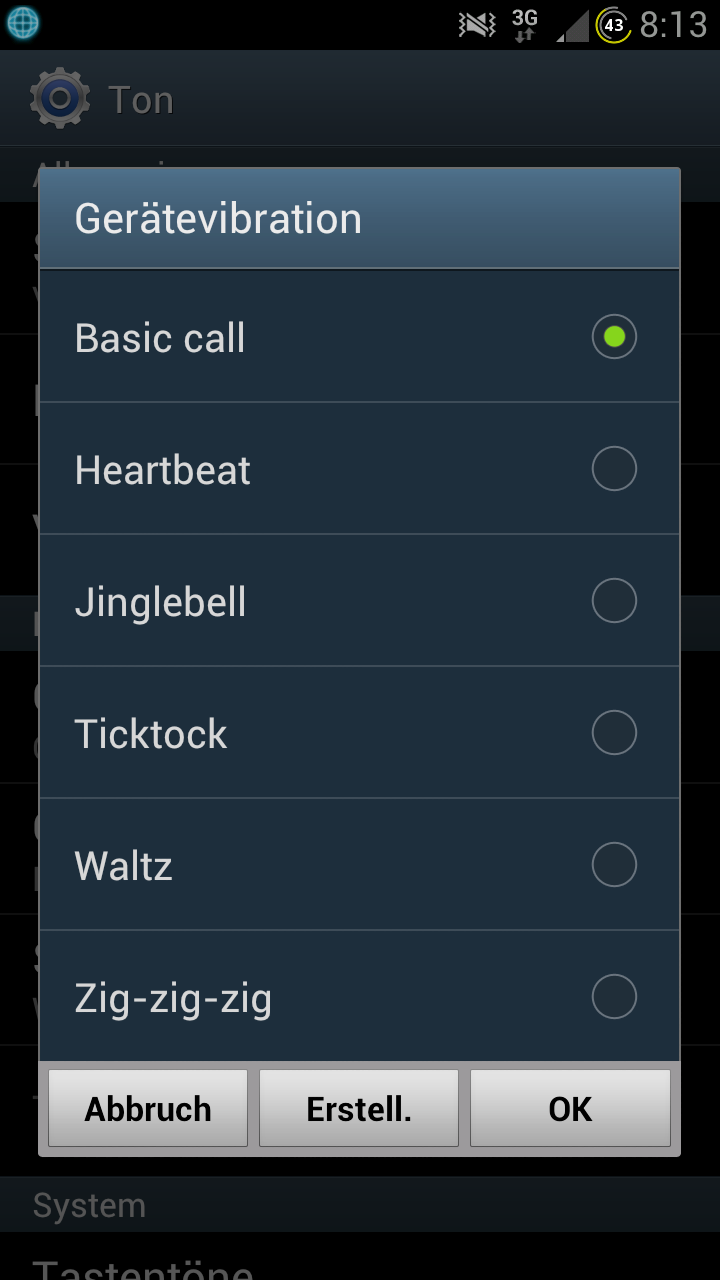Confirm the selection with OK

[x=570, y=1108]
